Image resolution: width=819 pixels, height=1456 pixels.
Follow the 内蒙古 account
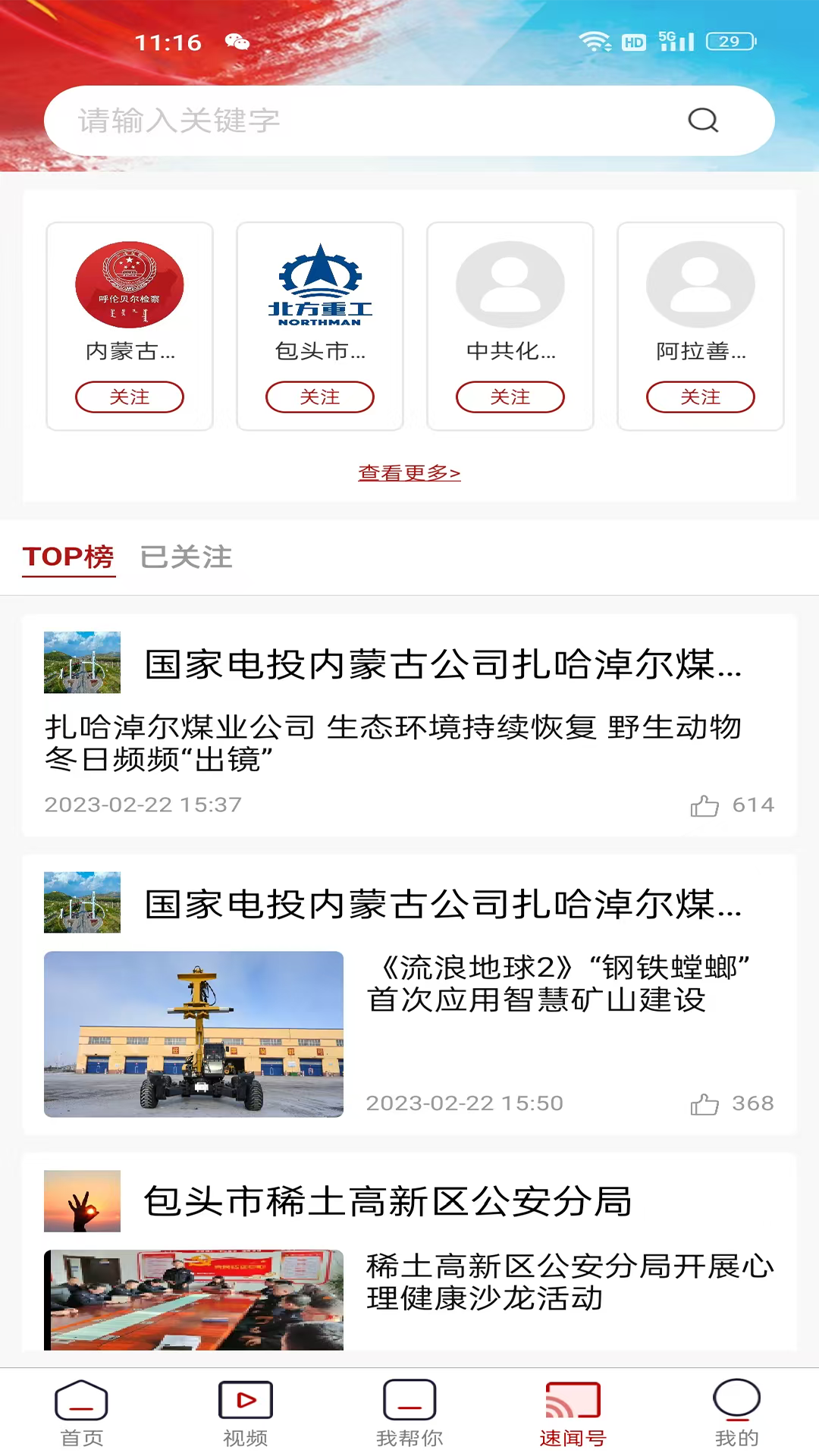129,397
